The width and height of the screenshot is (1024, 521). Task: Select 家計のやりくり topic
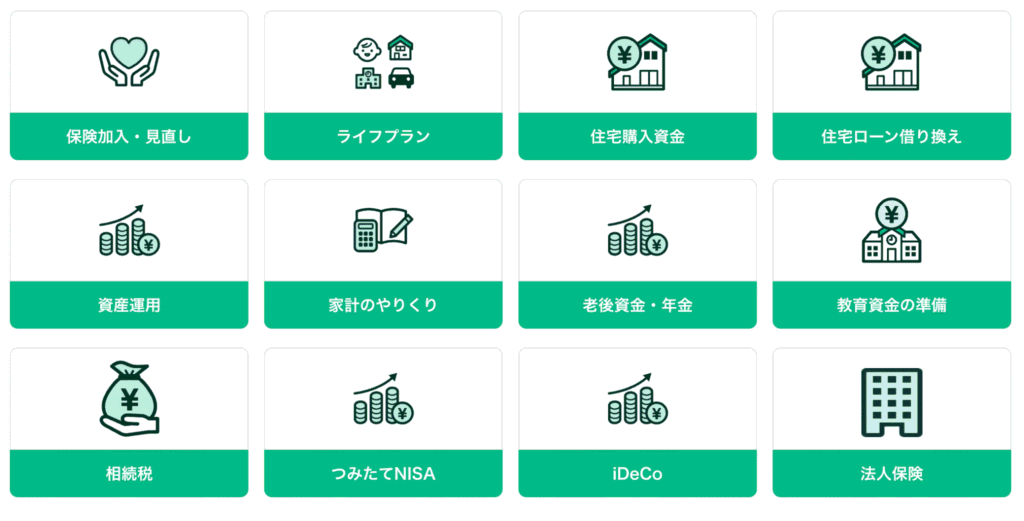tap(383, 254)
